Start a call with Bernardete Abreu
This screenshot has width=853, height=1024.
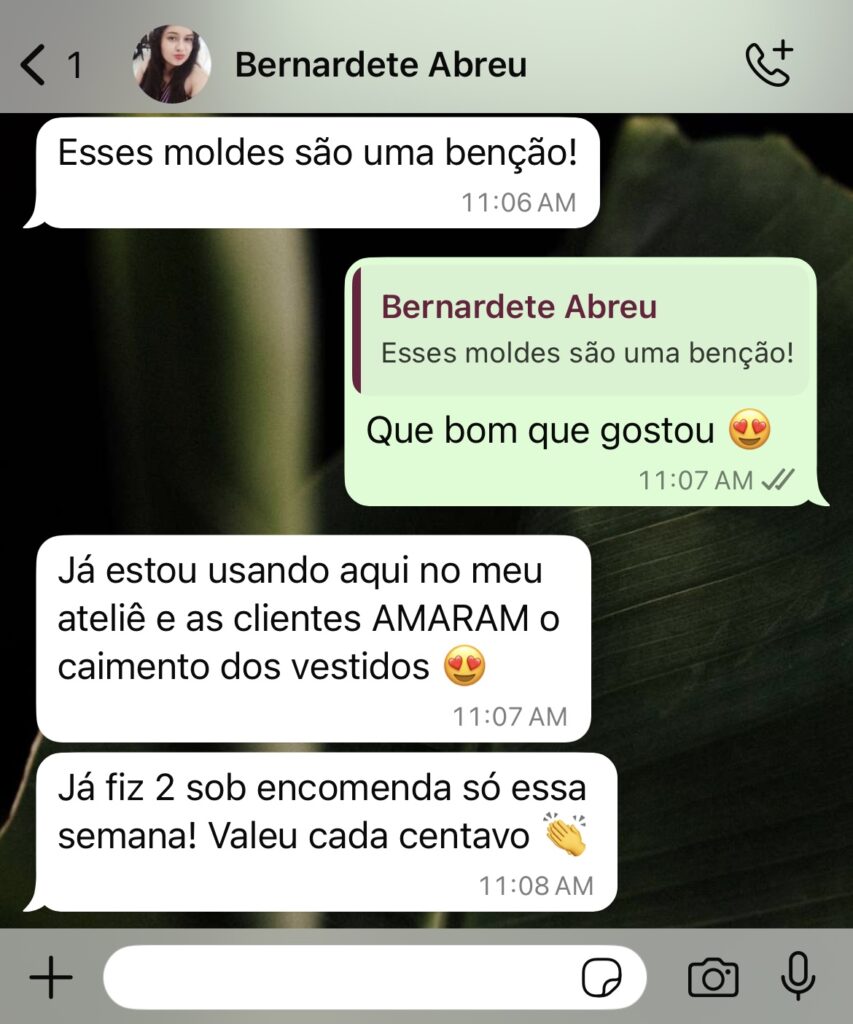click(768, 65)
